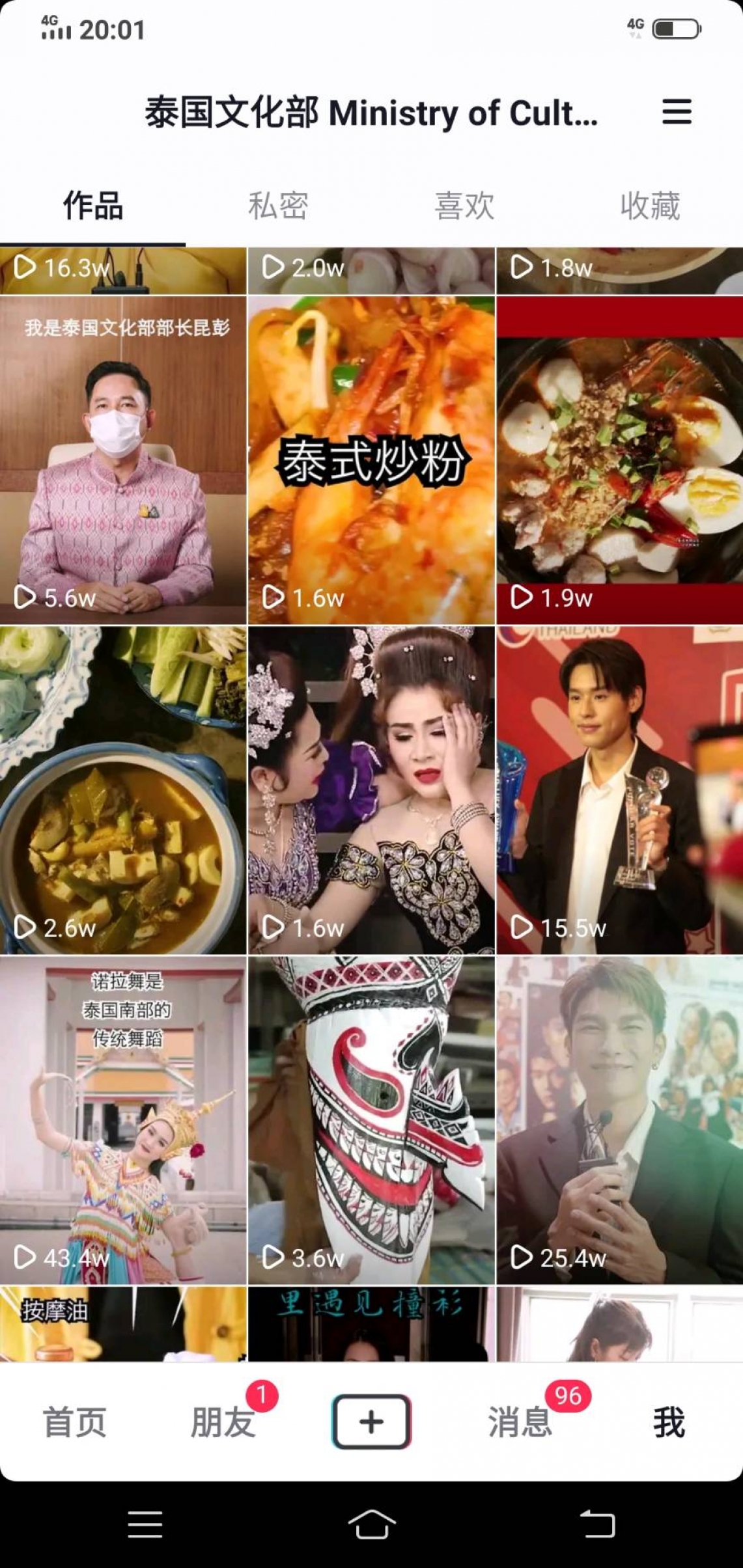Switch to the 喜欢 tab
This screenshot has height=1568, width=743.
464,206
